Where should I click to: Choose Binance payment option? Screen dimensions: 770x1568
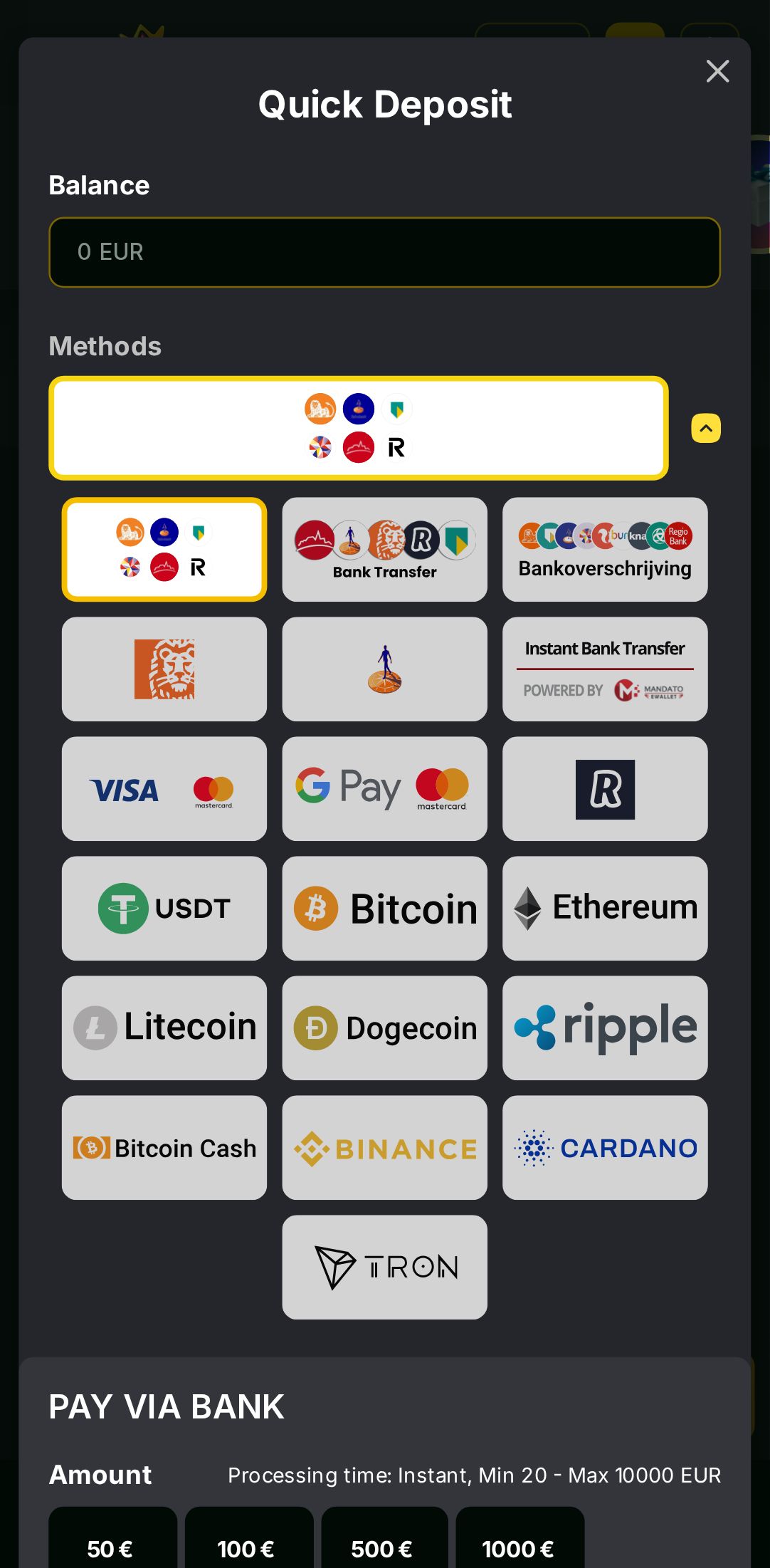point(384,1147)
